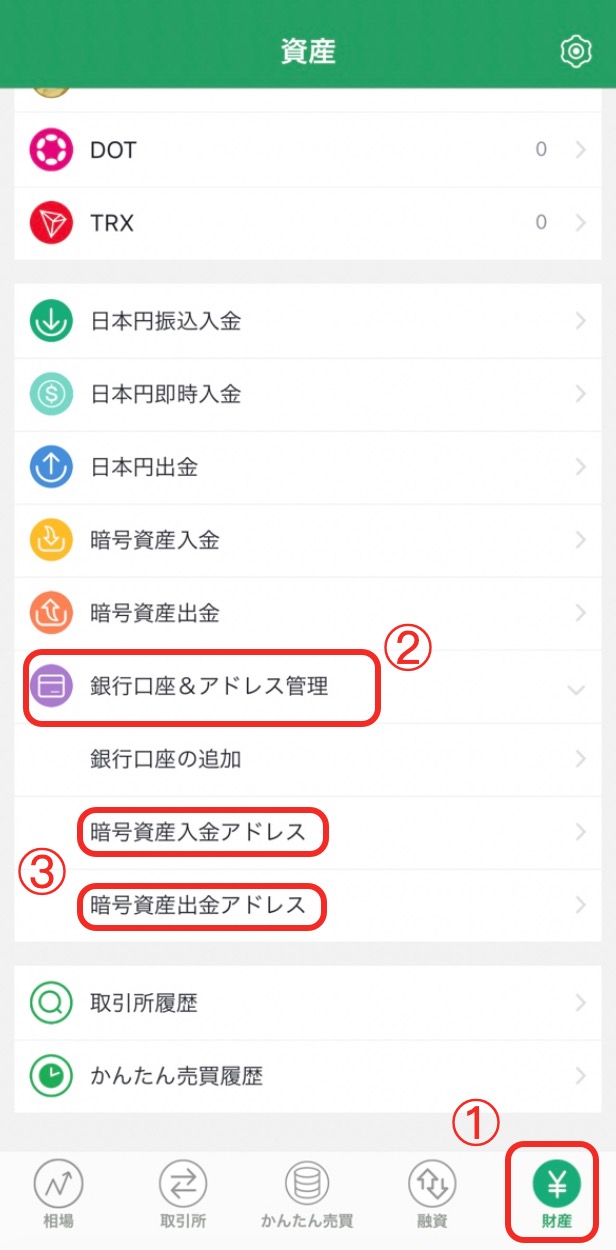Select the 財産 tab

557,1195
